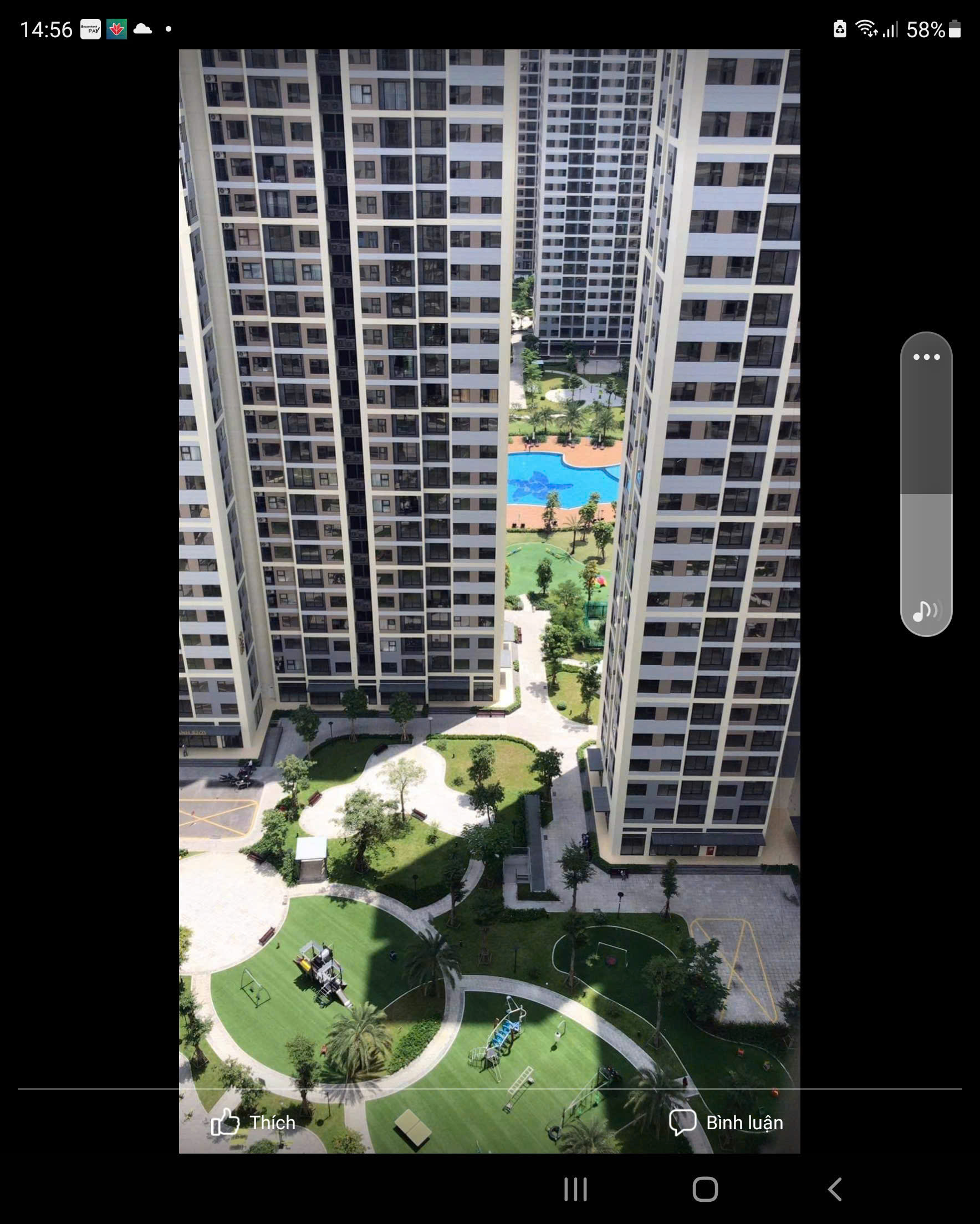Open the clock to expand the notification shade
980x1224 pixels.
click(47, 28)
